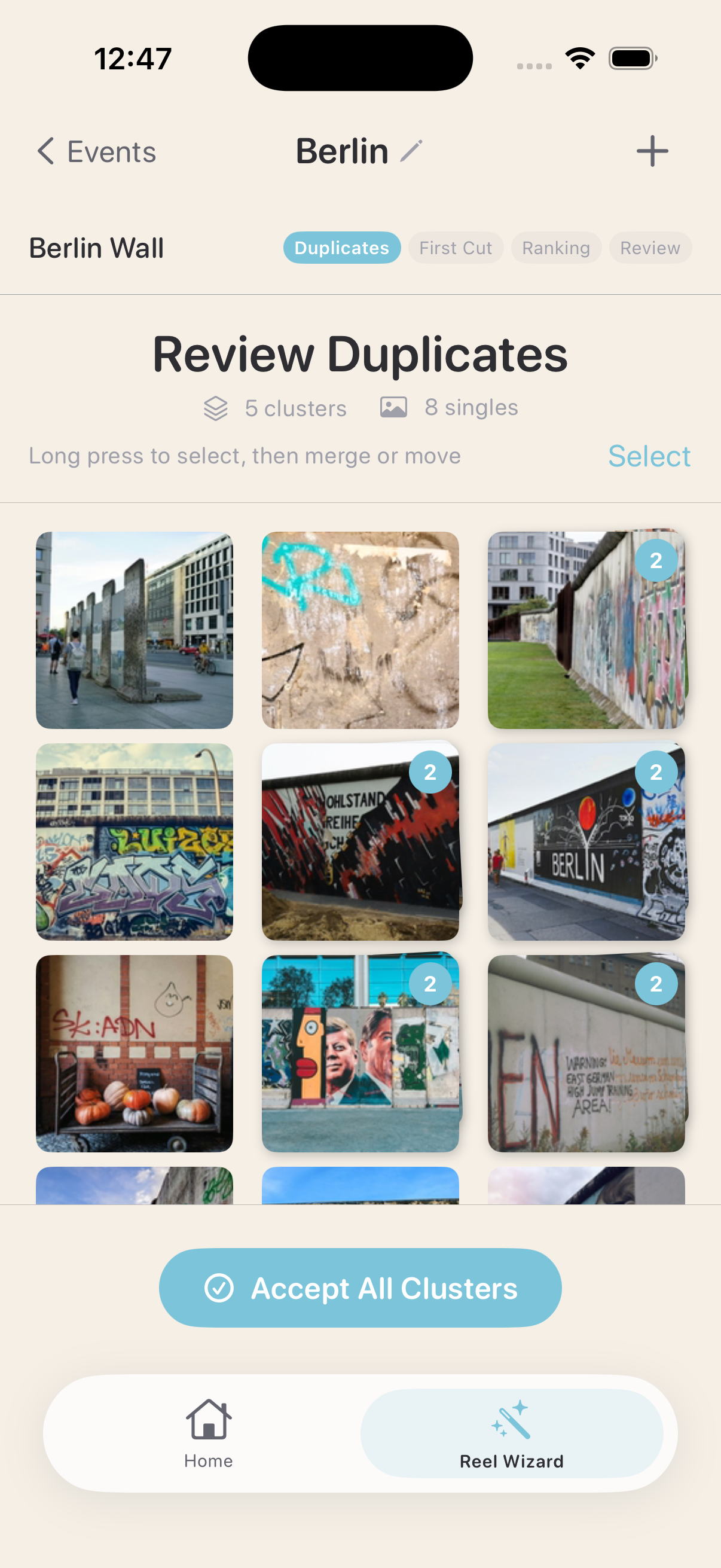
Task: Open the red and black mural cluster
Action: tap(360, 841)
